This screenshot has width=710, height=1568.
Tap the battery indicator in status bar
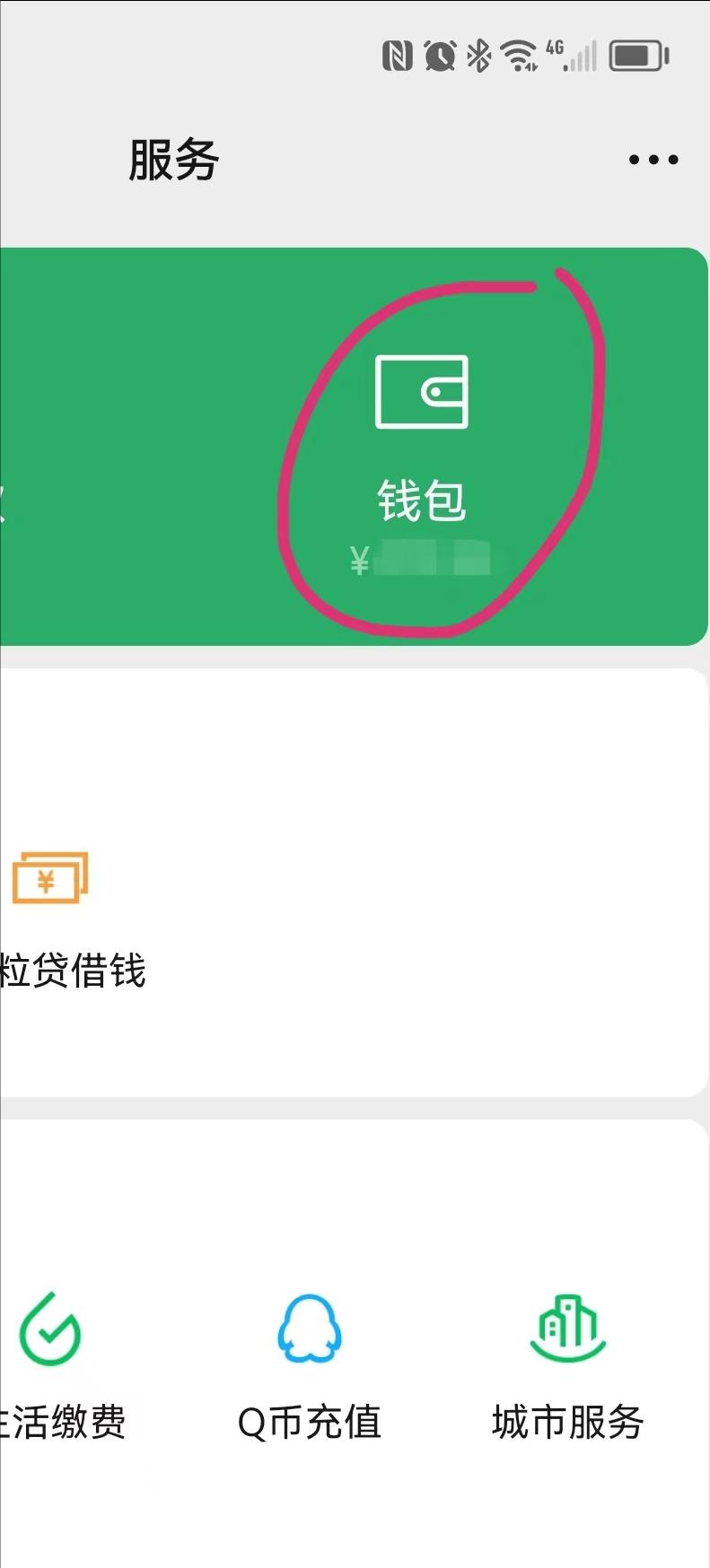638,55
